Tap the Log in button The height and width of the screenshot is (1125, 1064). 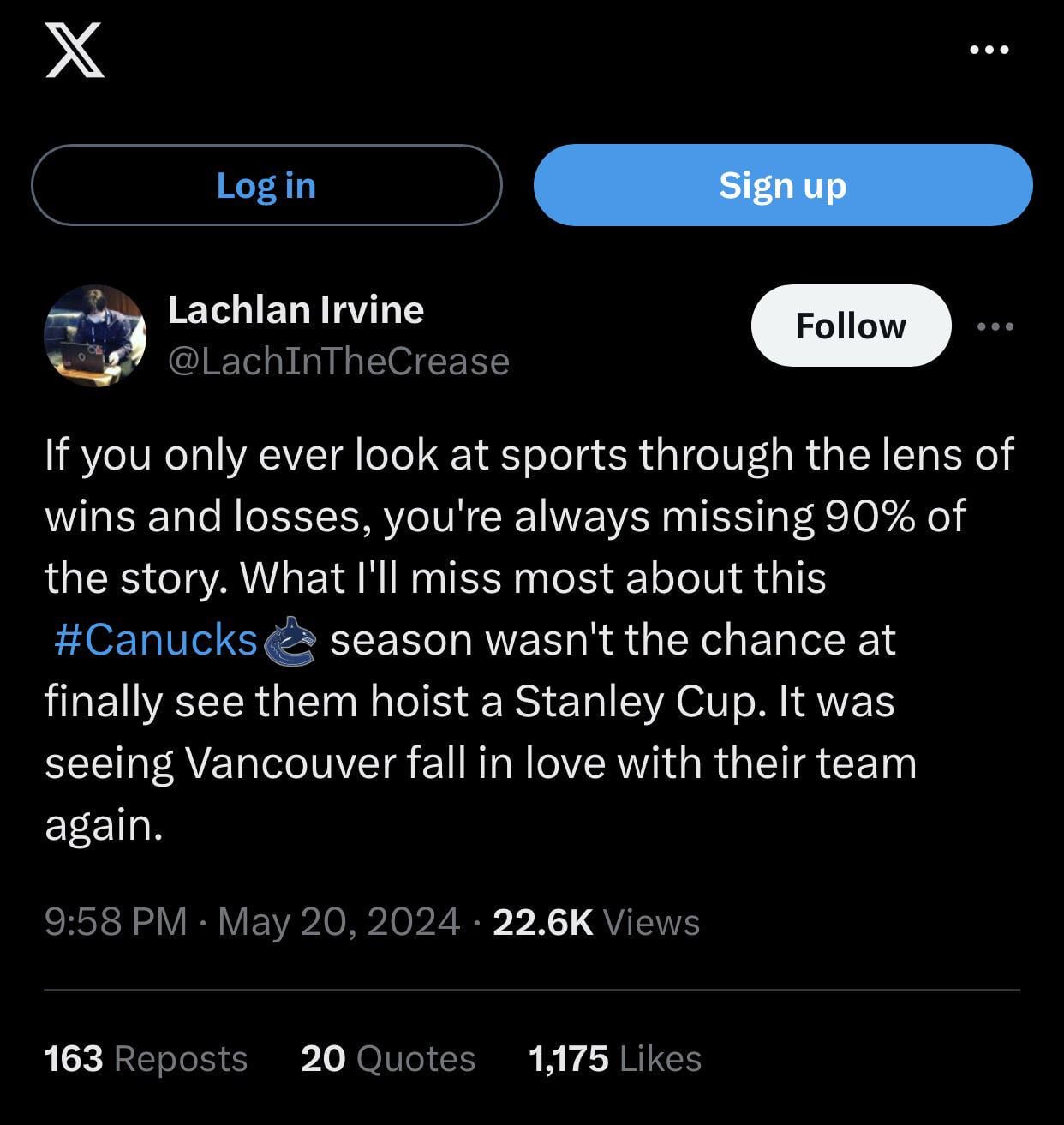click(266, 185)
